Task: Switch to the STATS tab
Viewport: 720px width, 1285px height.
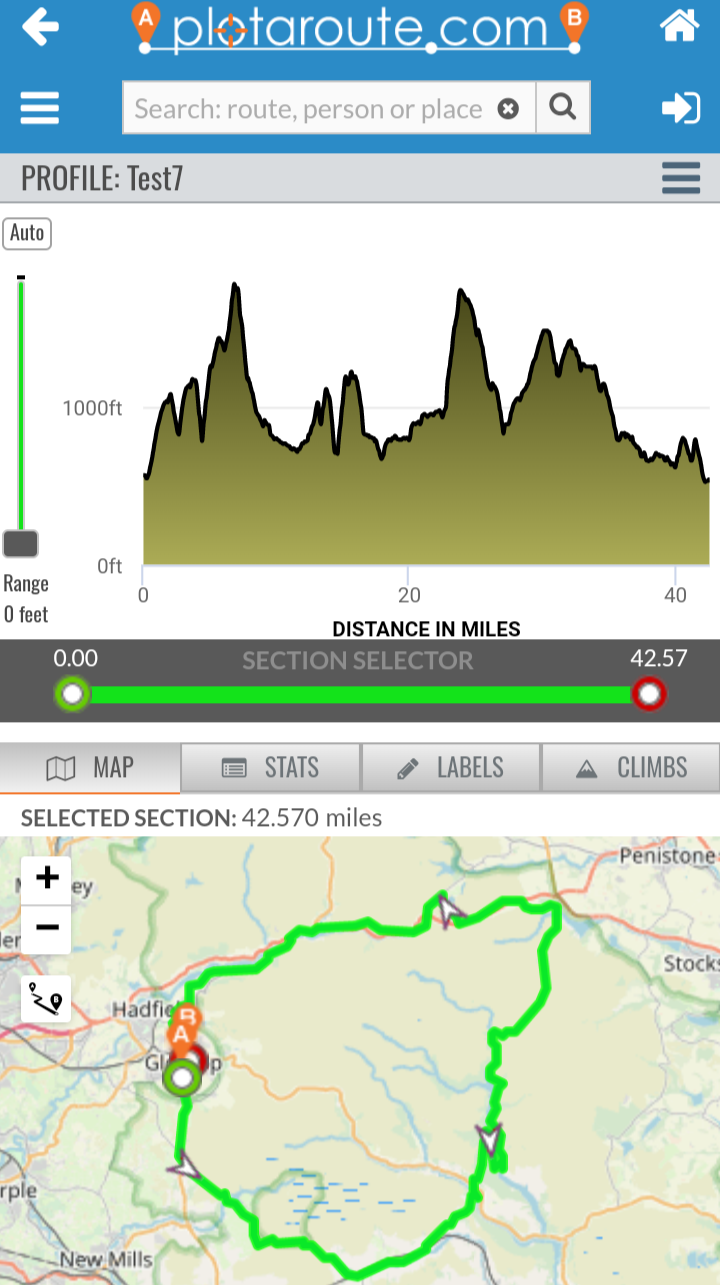Action: 270,768
